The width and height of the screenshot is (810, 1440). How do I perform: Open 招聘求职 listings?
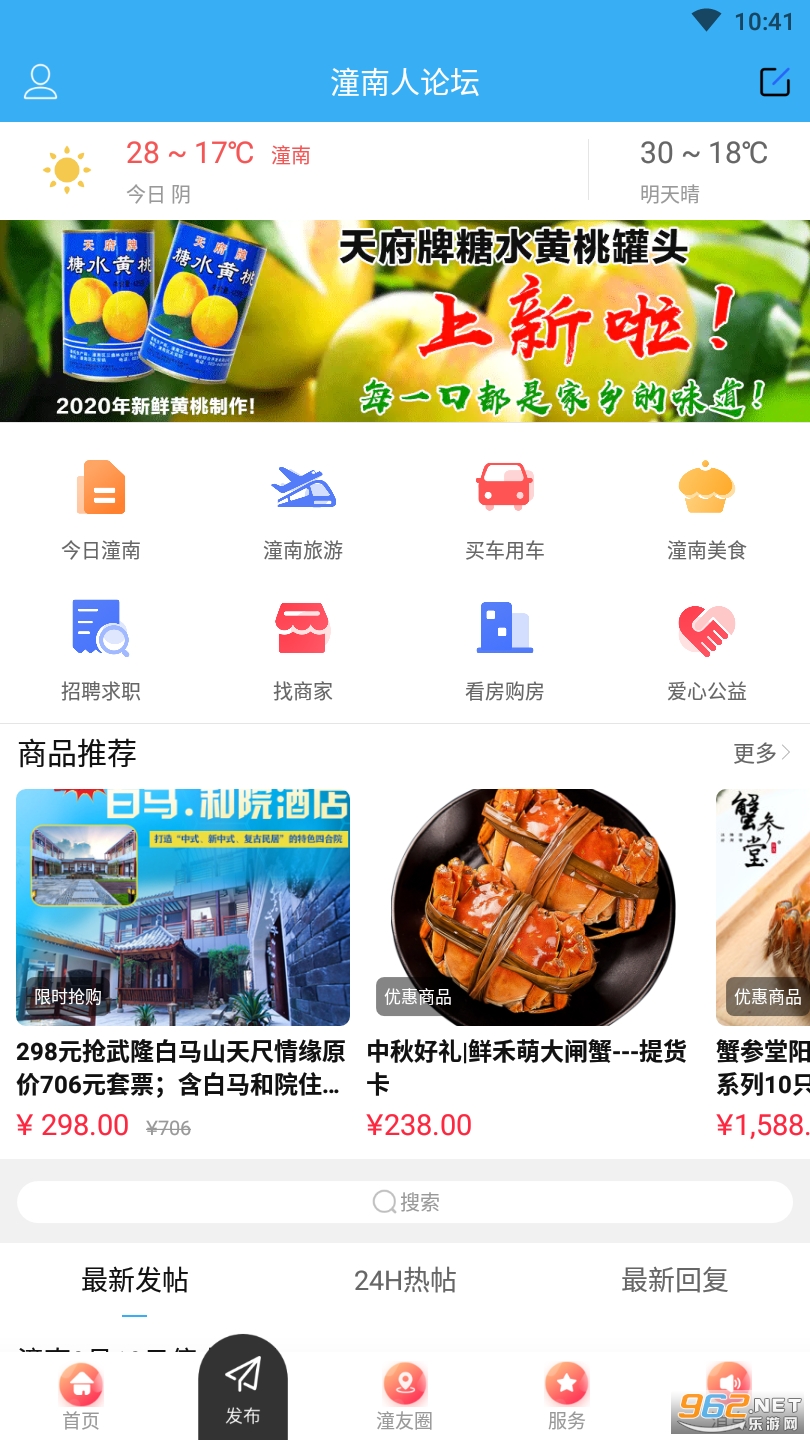[101, 650]
